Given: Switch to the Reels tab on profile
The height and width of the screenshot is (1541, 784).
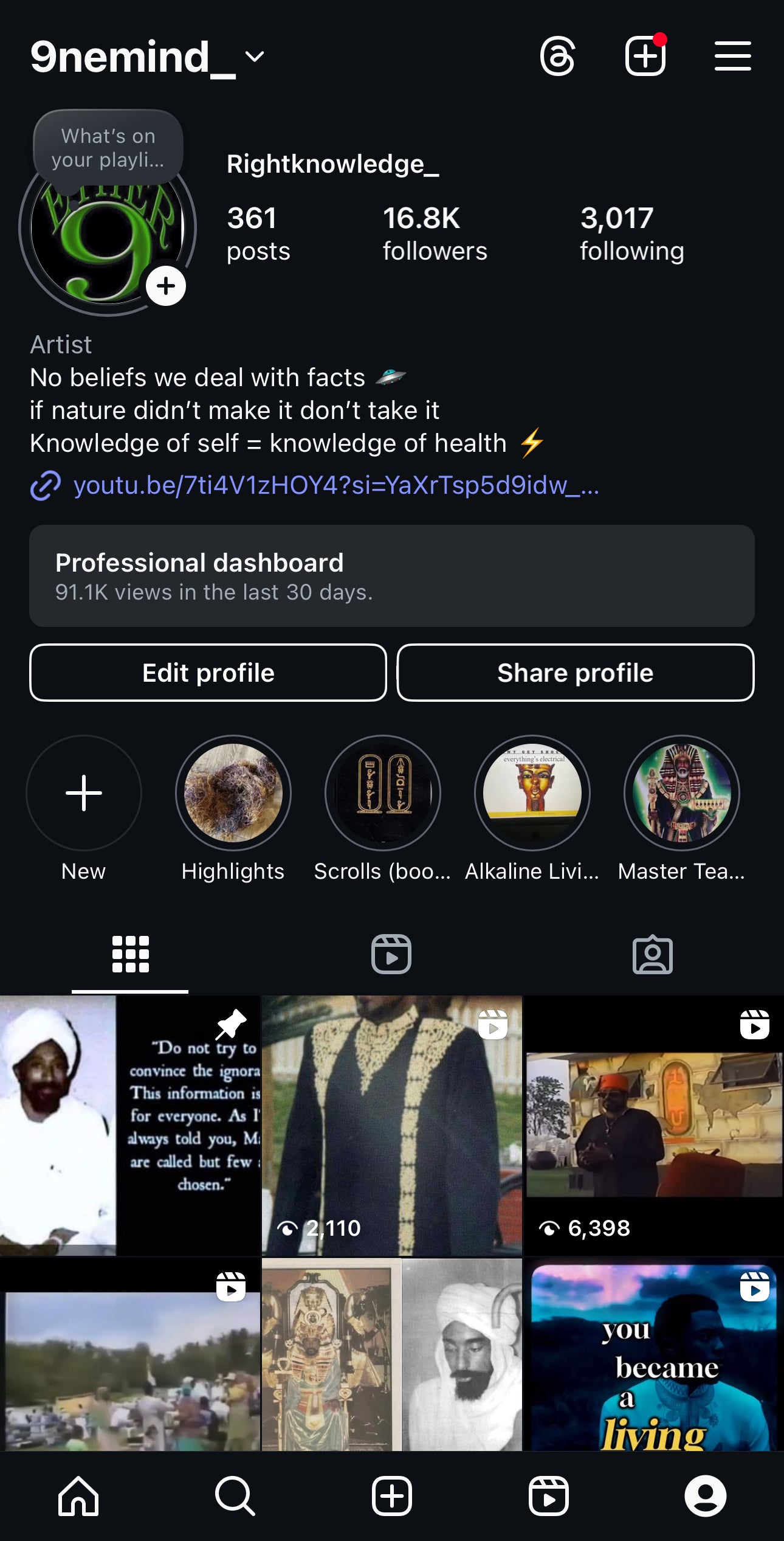Looking at the screenshot, I should pyautogui.click(x=391, y=954).
